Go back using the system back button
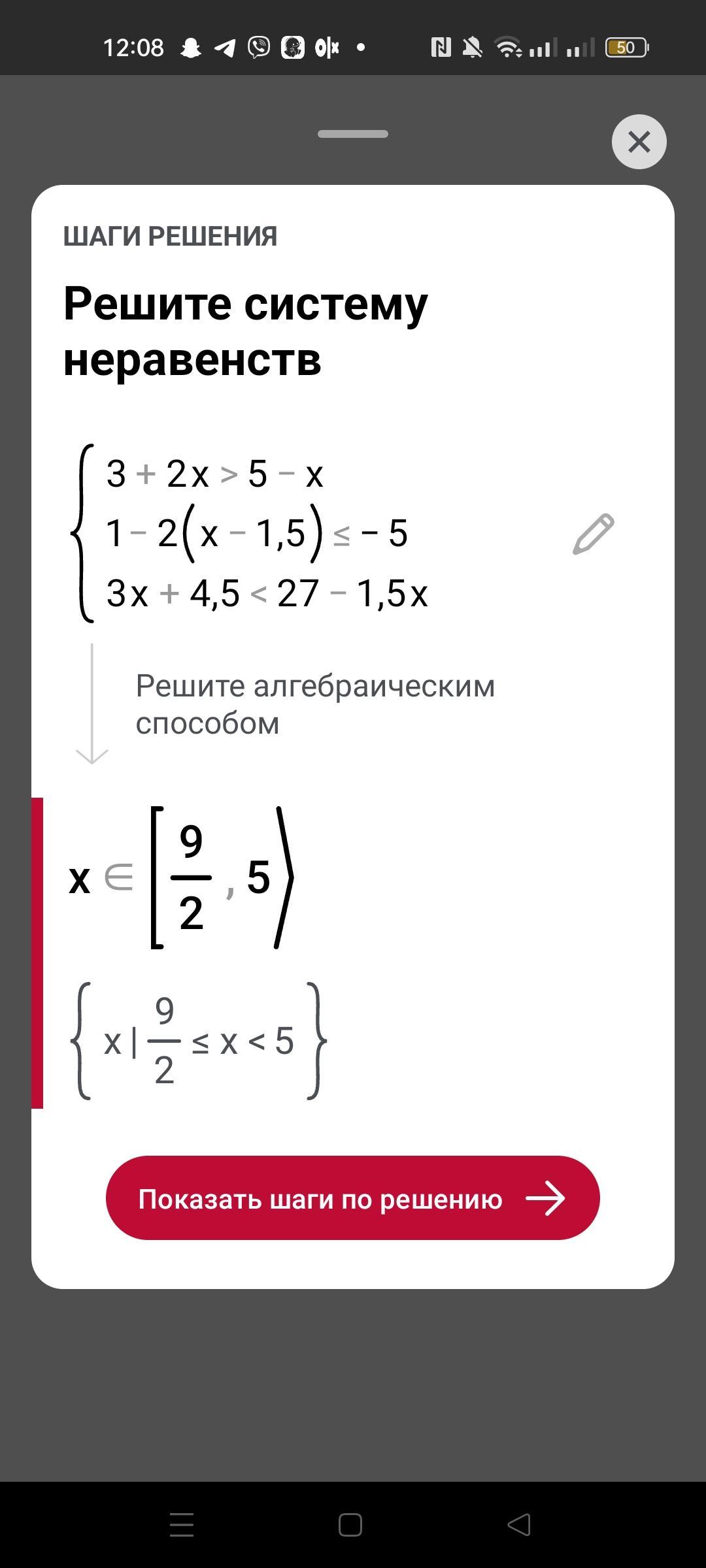This screenshot has height=1568, width=706. click(x=519, y=1525)
